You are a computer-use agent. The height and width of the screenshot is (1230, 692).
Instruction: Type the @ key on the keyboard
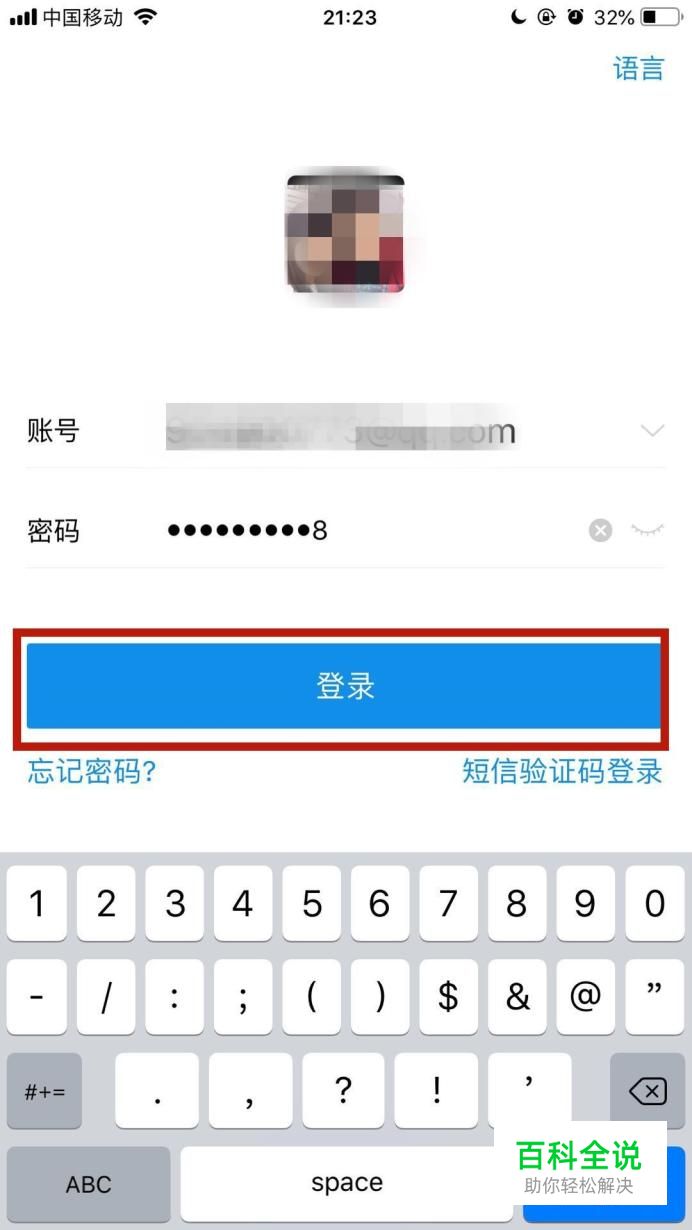(585, 997)
